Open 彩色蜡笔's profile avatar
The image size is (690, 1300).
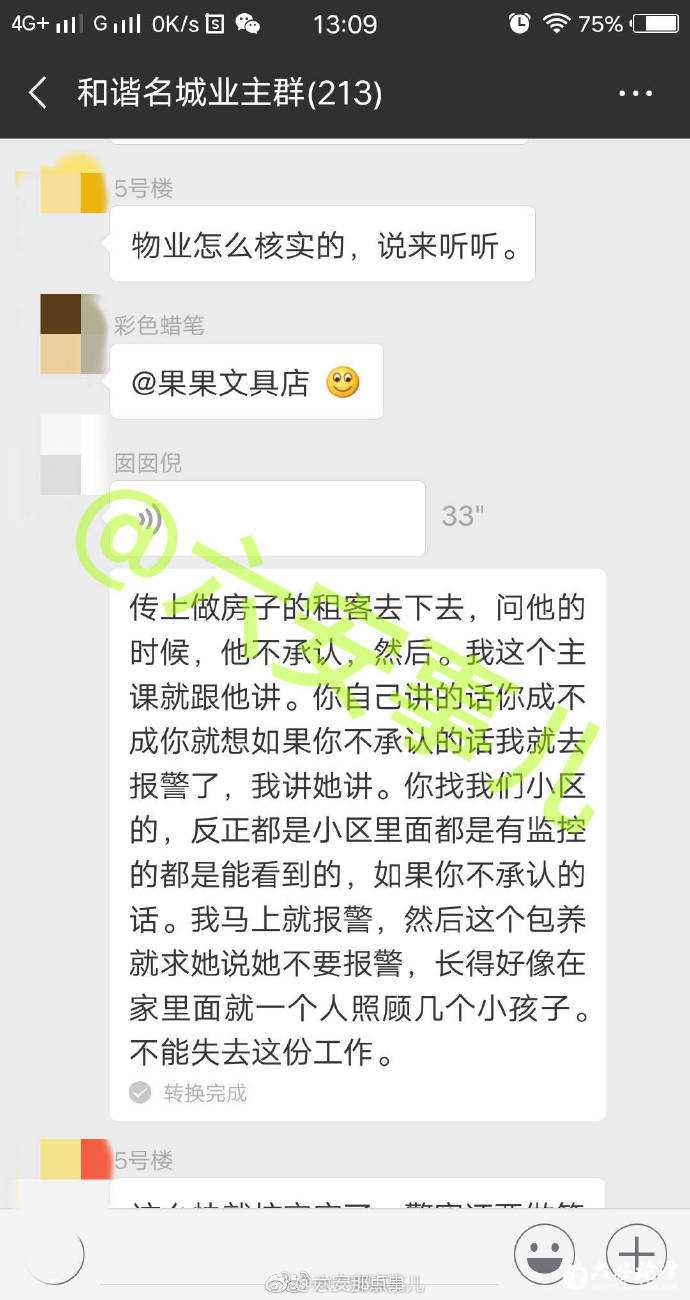pos(73,334)
